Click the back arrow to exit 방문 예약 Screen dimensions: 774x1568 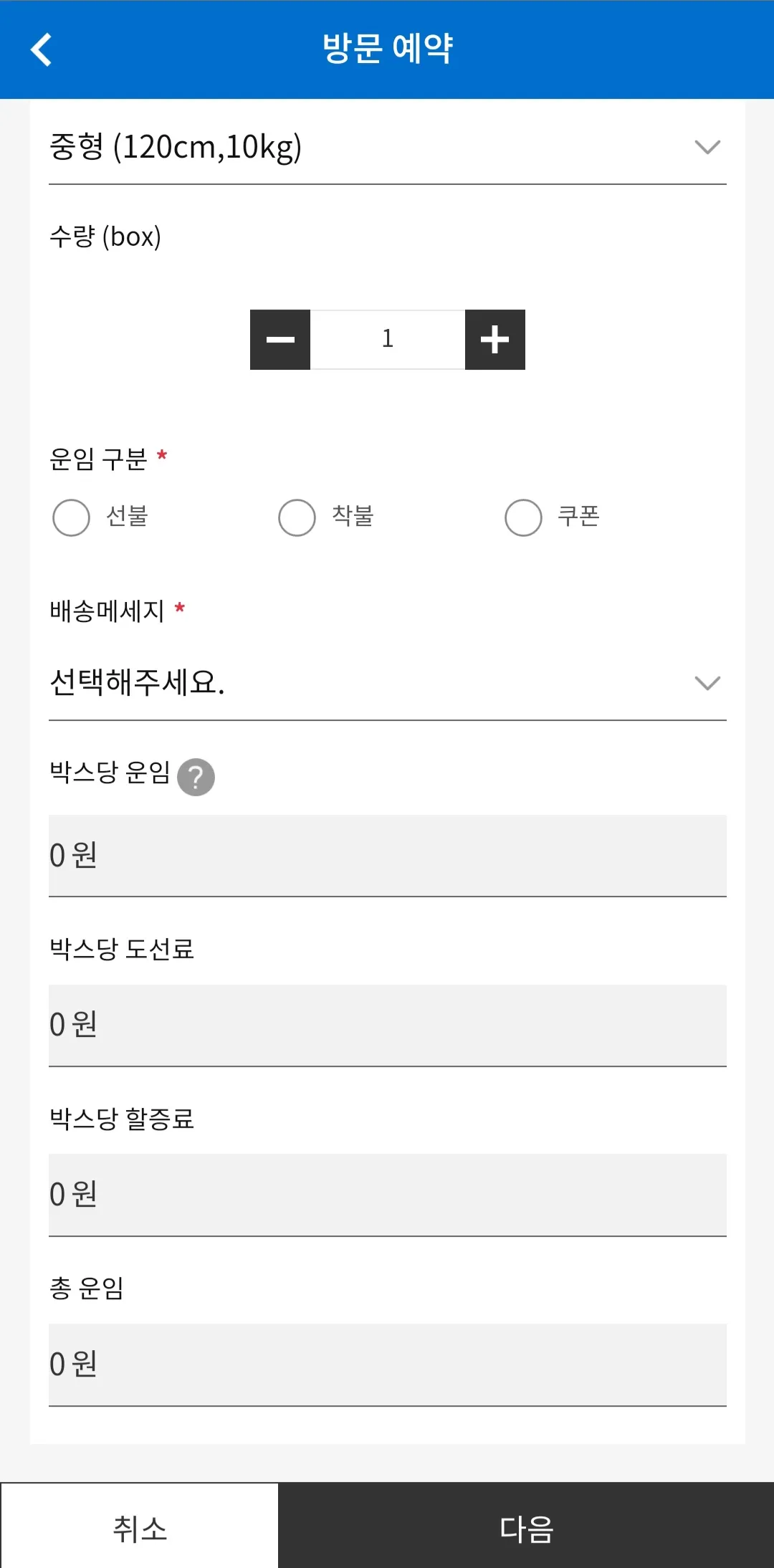click(41, 49)
